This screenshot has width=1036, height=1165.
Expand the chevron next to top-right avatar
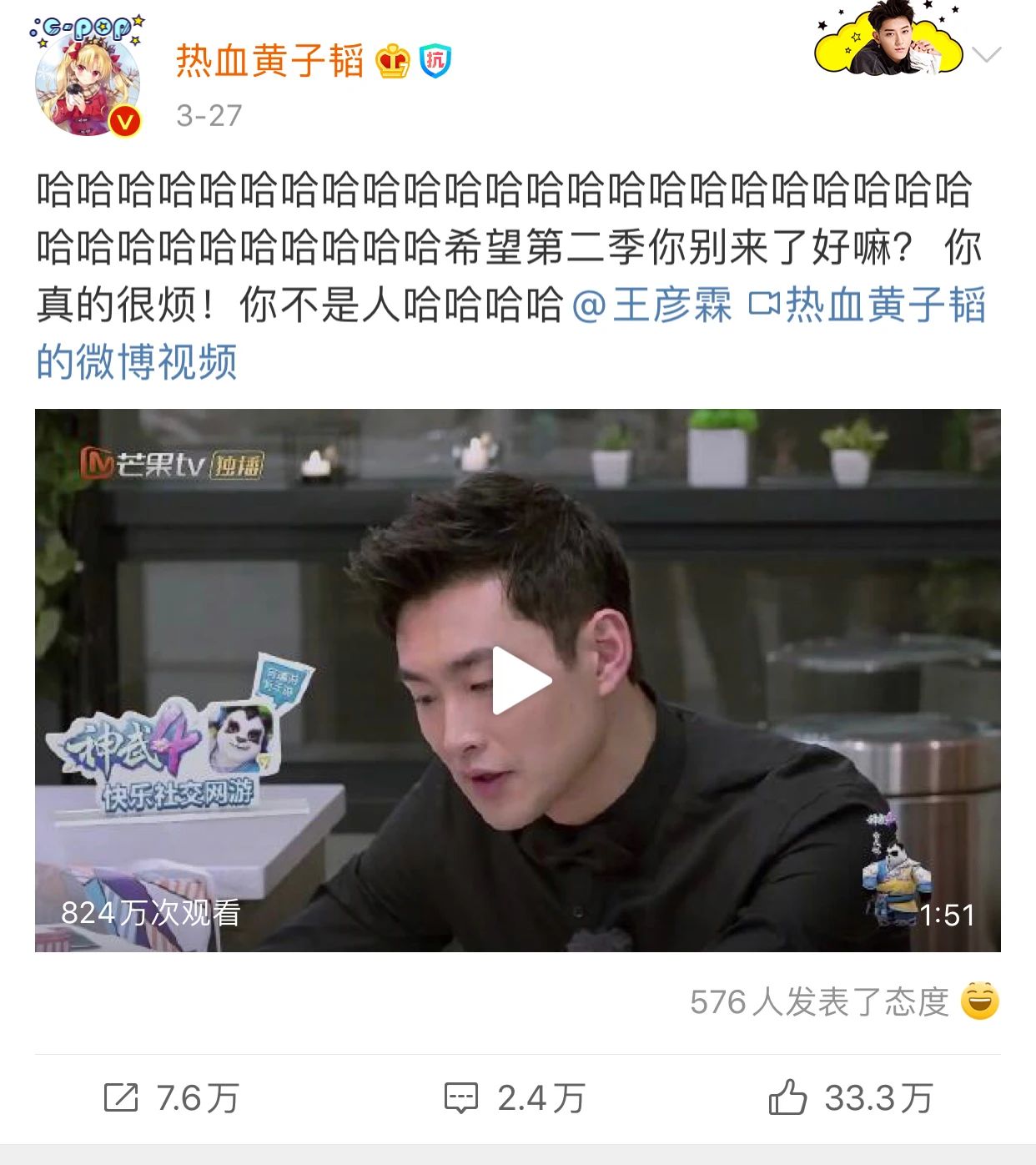tap(985, 55)
